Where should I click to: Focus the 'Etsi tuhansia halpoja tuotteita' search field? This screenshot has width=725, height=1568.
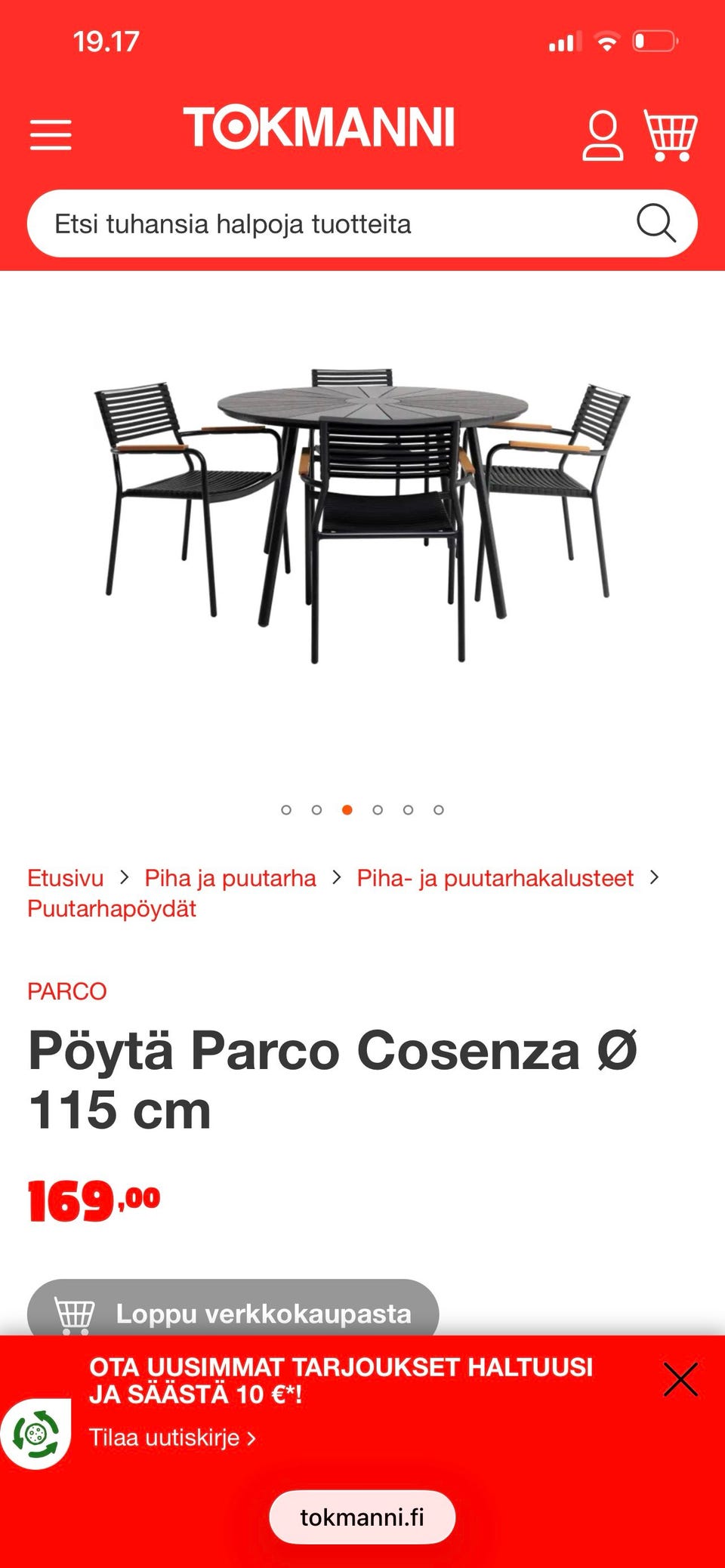point(332,224)
